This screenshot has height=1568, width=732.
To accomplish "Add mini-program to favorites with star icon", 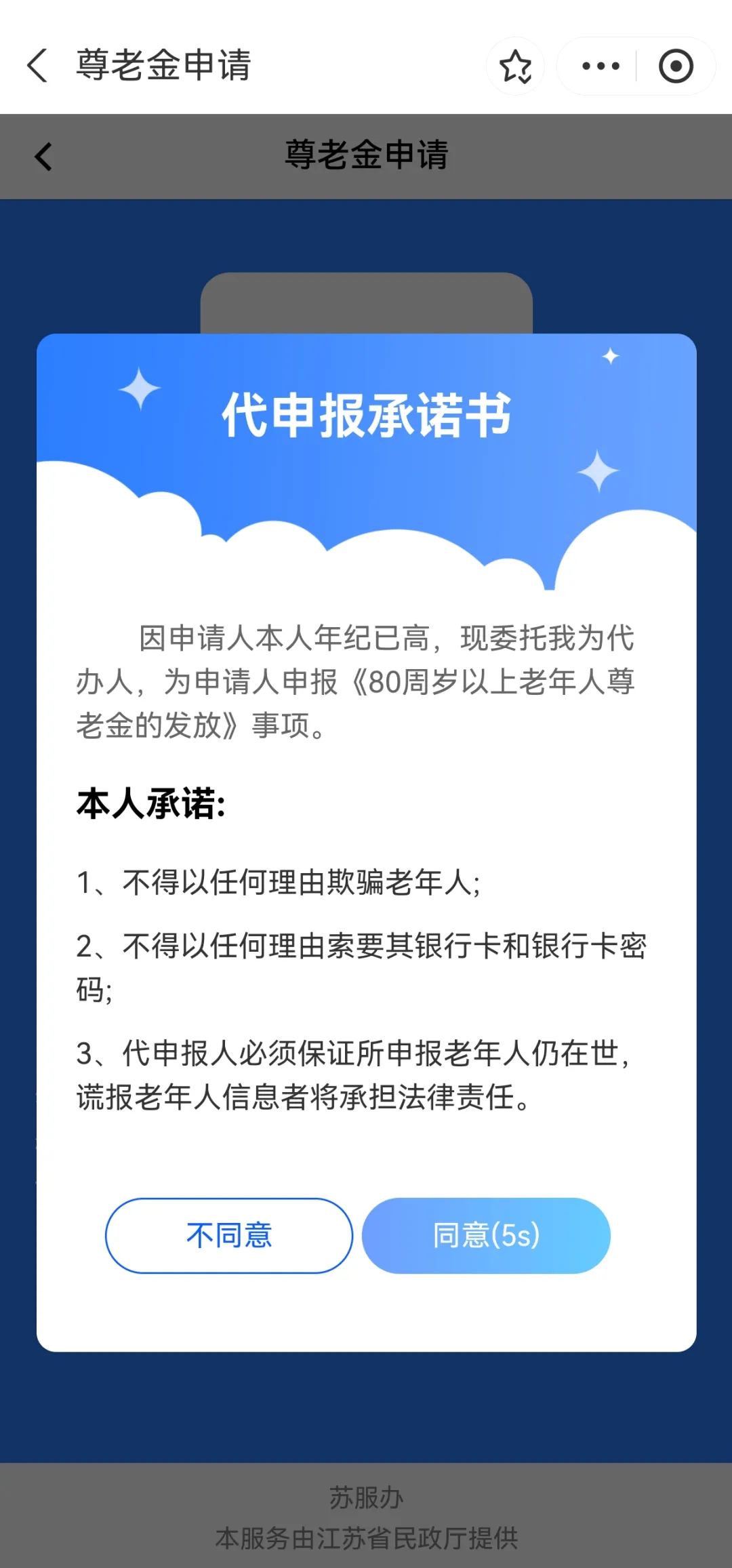I will pos(515,66).
